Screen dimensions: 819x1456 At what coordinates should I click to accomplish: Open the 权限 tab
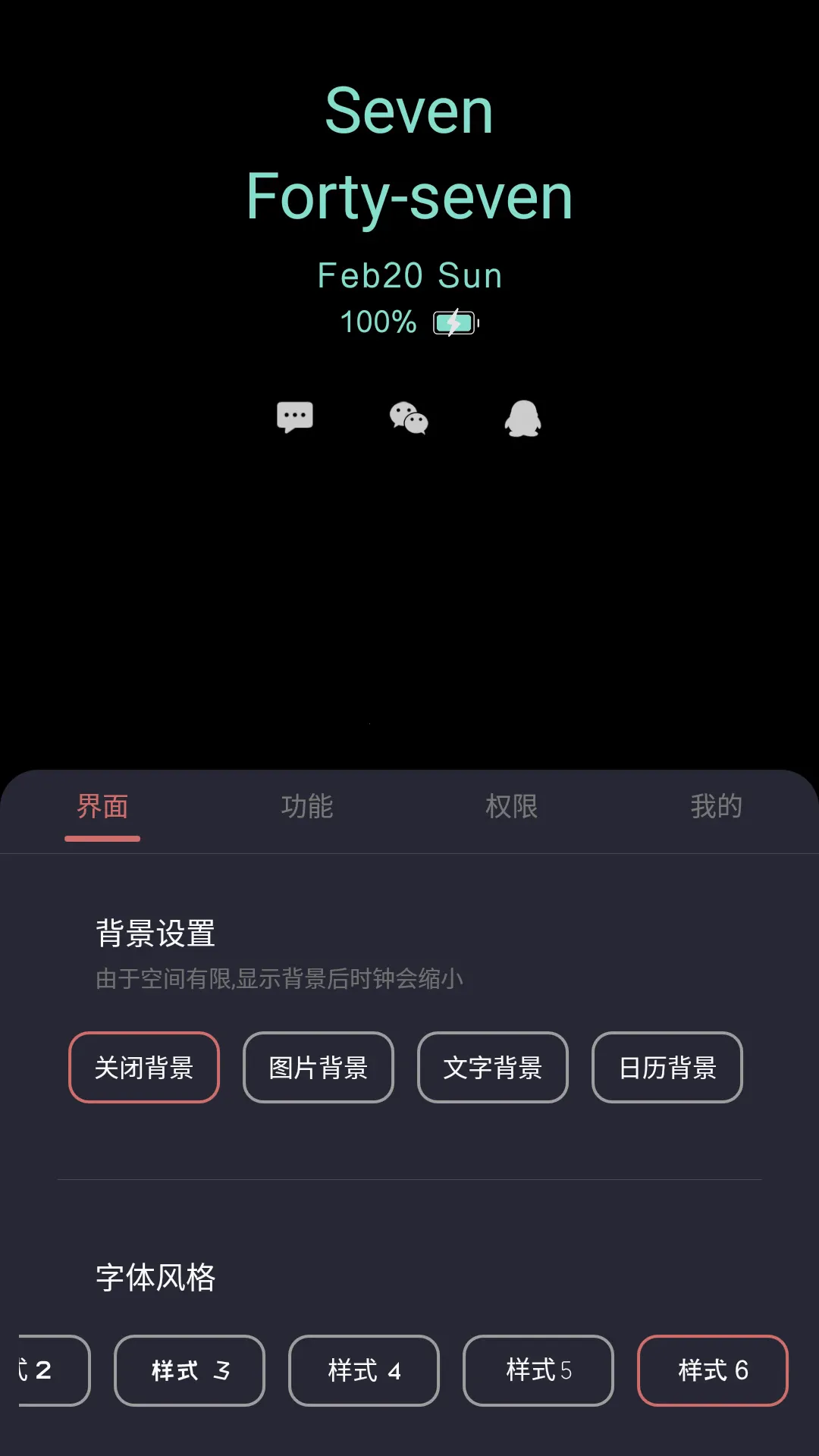pos(512,807)
